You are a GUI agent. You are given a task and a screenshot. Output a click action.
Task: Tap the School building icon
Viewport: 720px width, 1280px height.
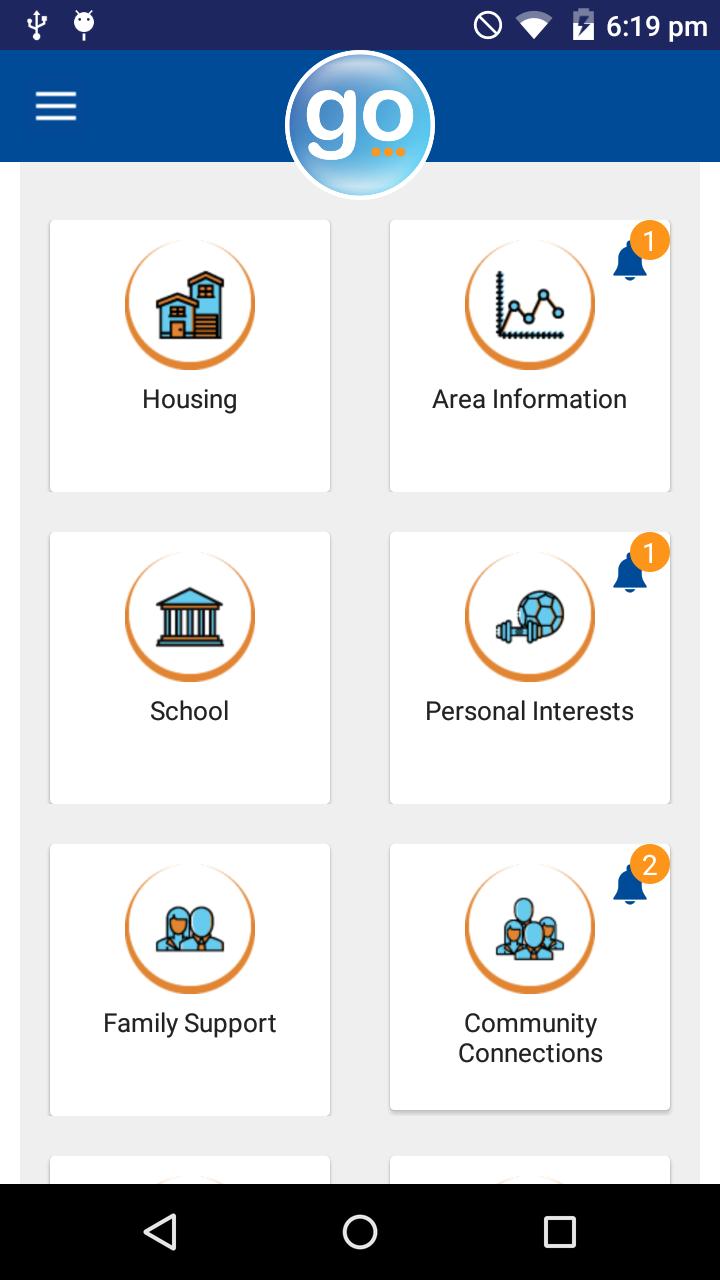tap(189, 615)
